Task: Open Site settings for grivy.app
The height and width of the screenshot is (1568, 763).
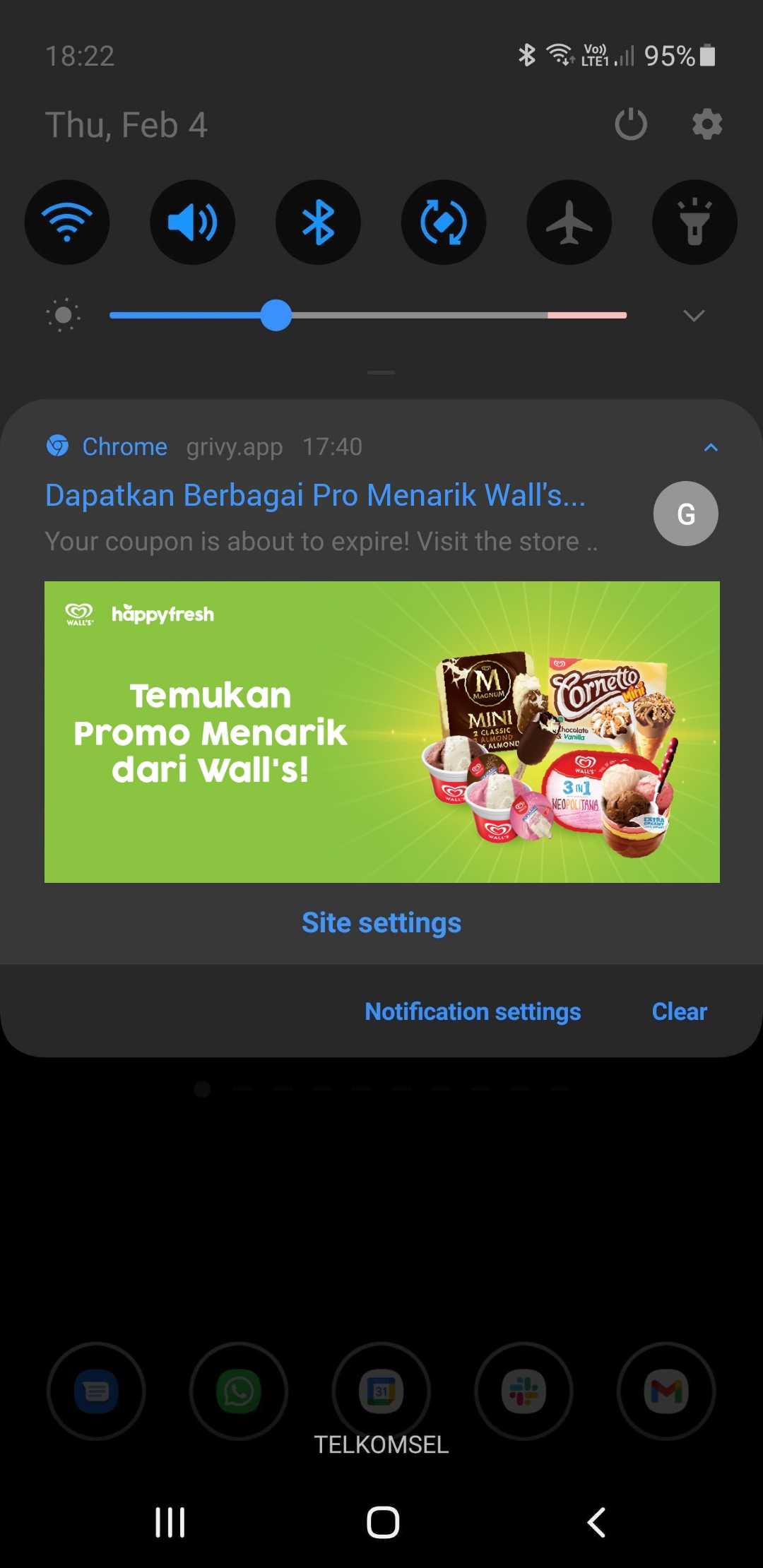Action: pyautogui.click(x=381, y=923)
